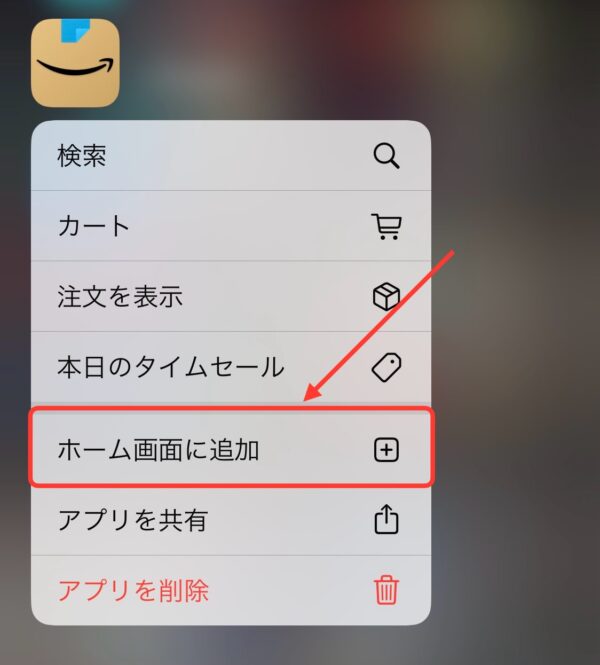
Task: Tap the Amazon app icon
Action: pyautogui.click(x=75, y=62)
